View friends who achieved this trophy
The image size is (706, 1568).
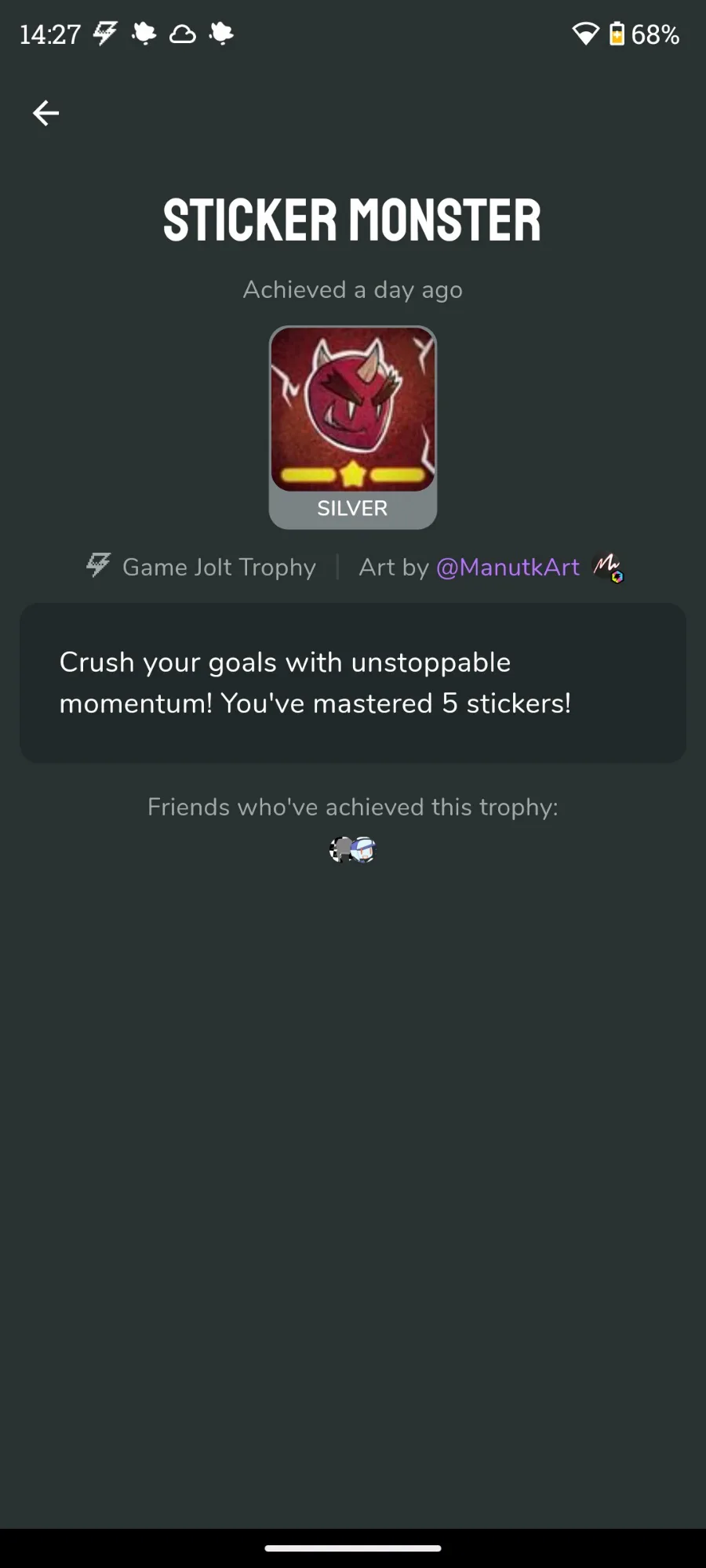pos(353,850)
